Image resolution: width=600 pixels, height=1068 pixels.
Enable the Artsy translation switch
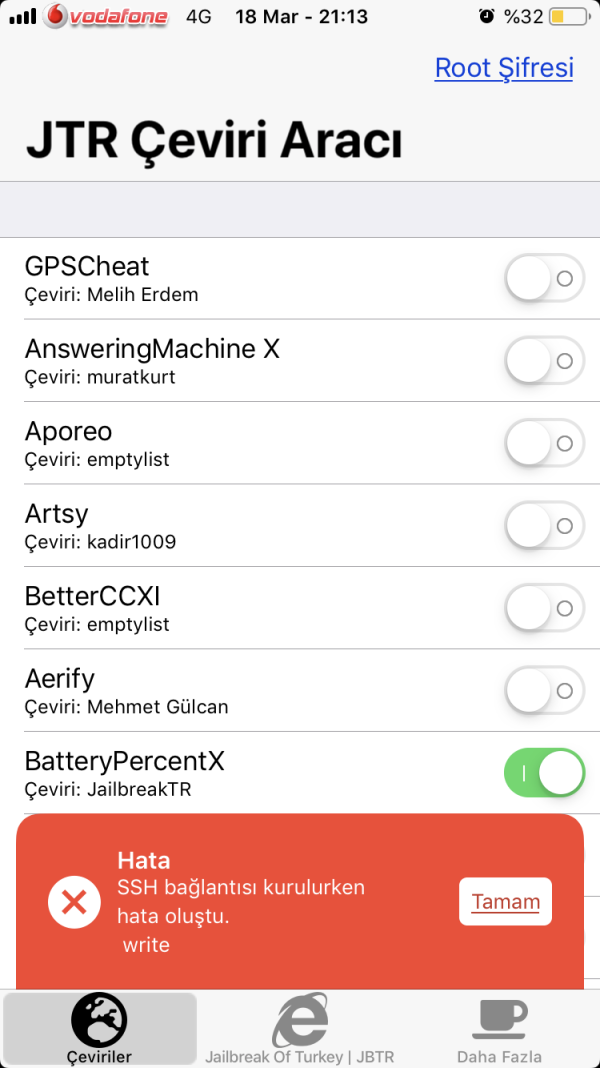coord(544,526)
